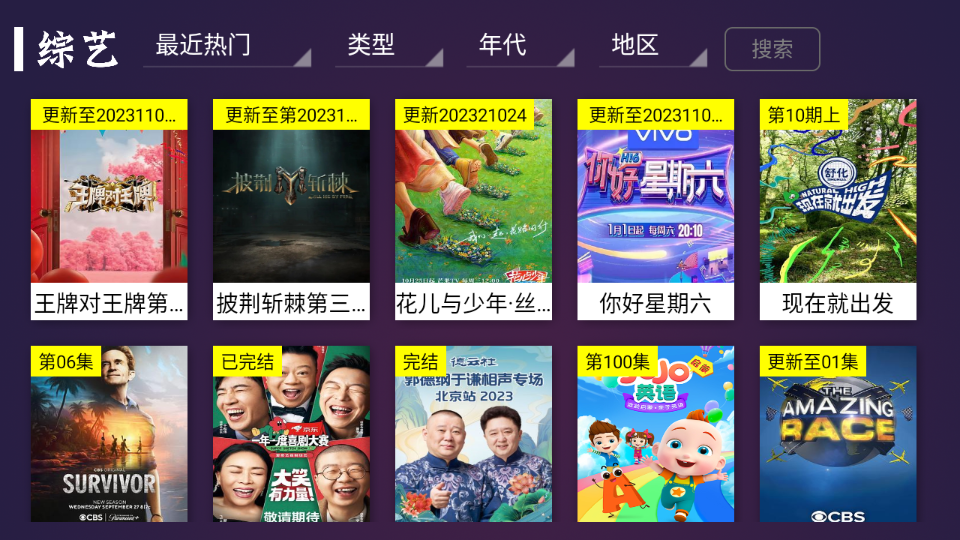This screenshot has width=960, height=540.
Task: Open 郭德纲于谦相声专场 北京站 2023
Action: pyautogui.click(x=473, y=433)
